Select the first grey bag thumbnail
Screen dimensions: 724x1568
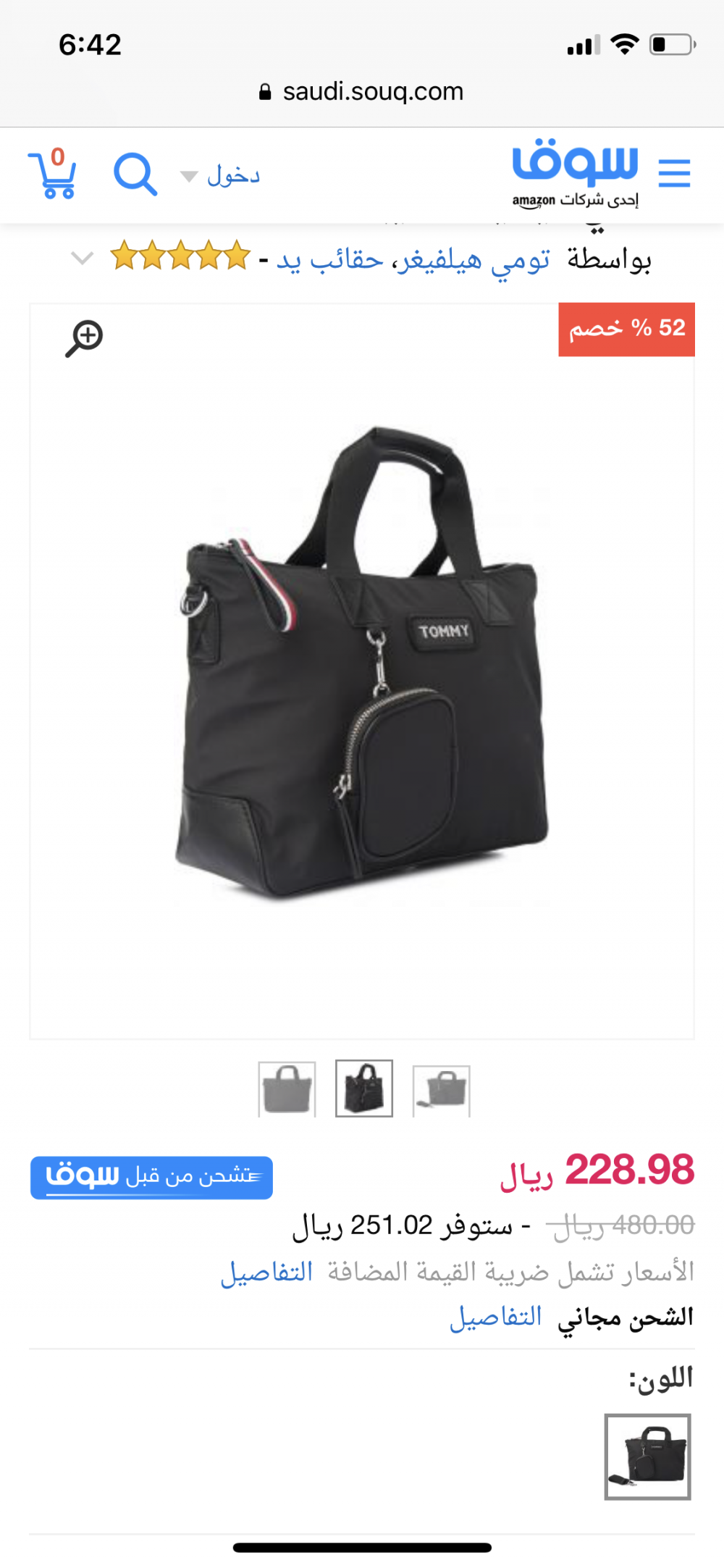click(x=287, y=1089)
